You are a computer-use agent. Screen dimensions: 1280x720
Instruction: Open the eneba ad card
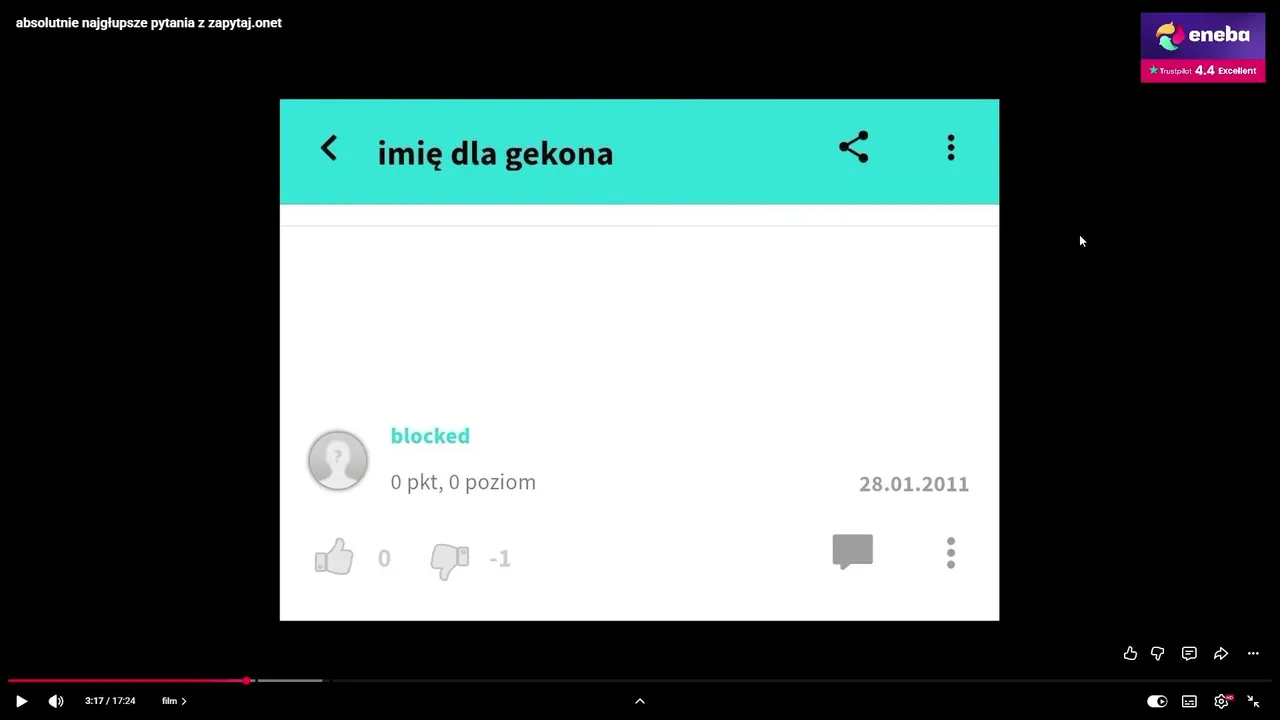[x=1203, y=47]
